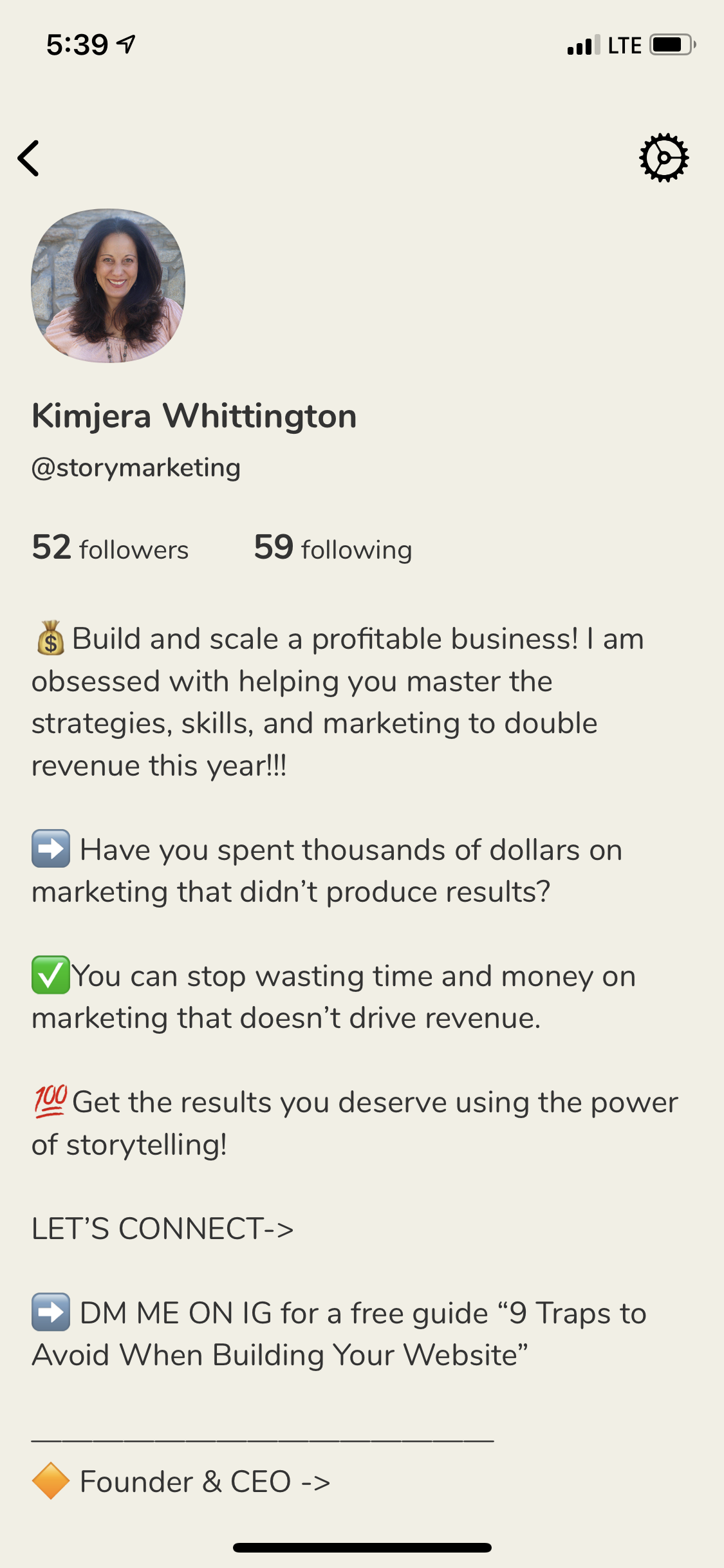The height and width of the screenshot is (1568, 724).
Task: View Kimjera Whittington's profile photo
Action: [x=108, y=285]
